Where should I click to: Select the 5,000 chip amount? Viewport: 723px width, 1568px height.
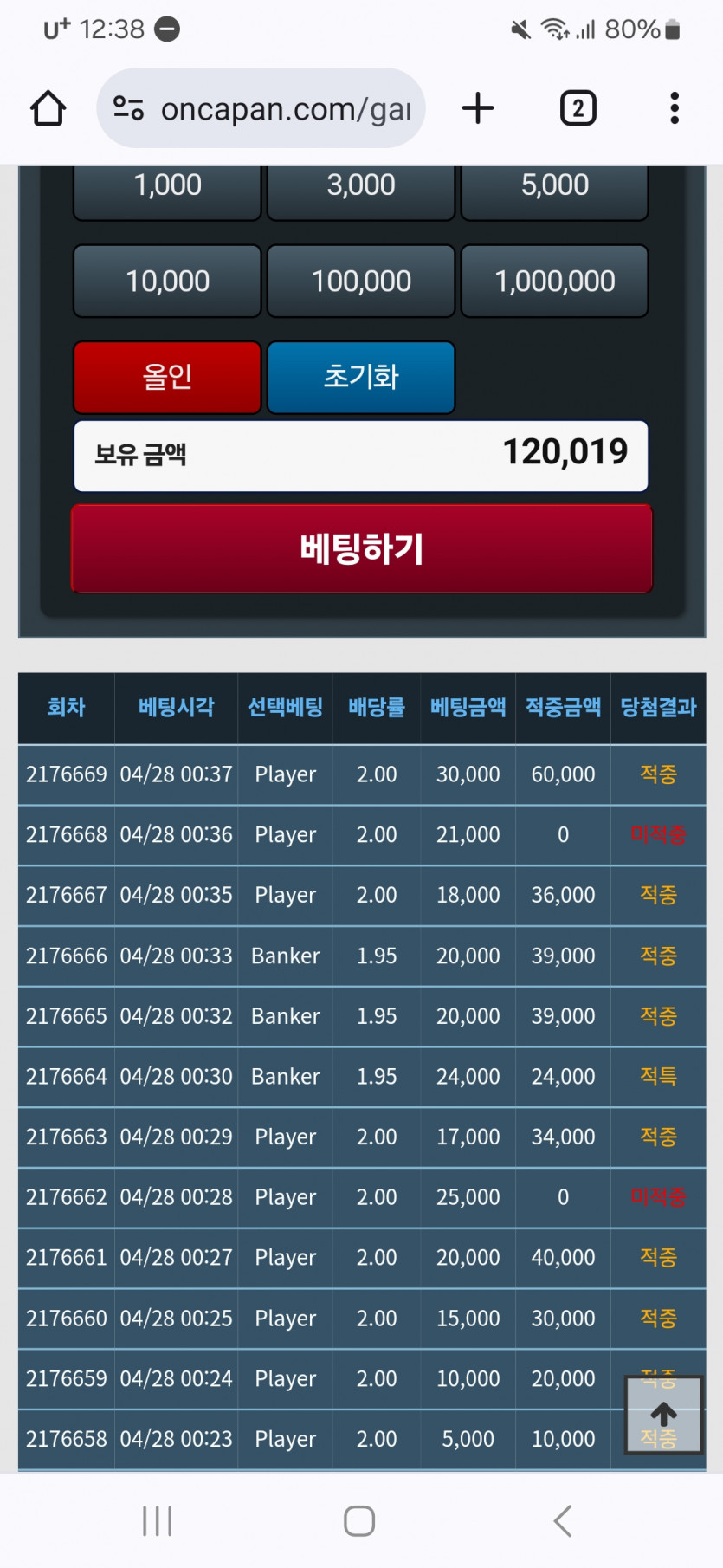click(x=554, y=189)
